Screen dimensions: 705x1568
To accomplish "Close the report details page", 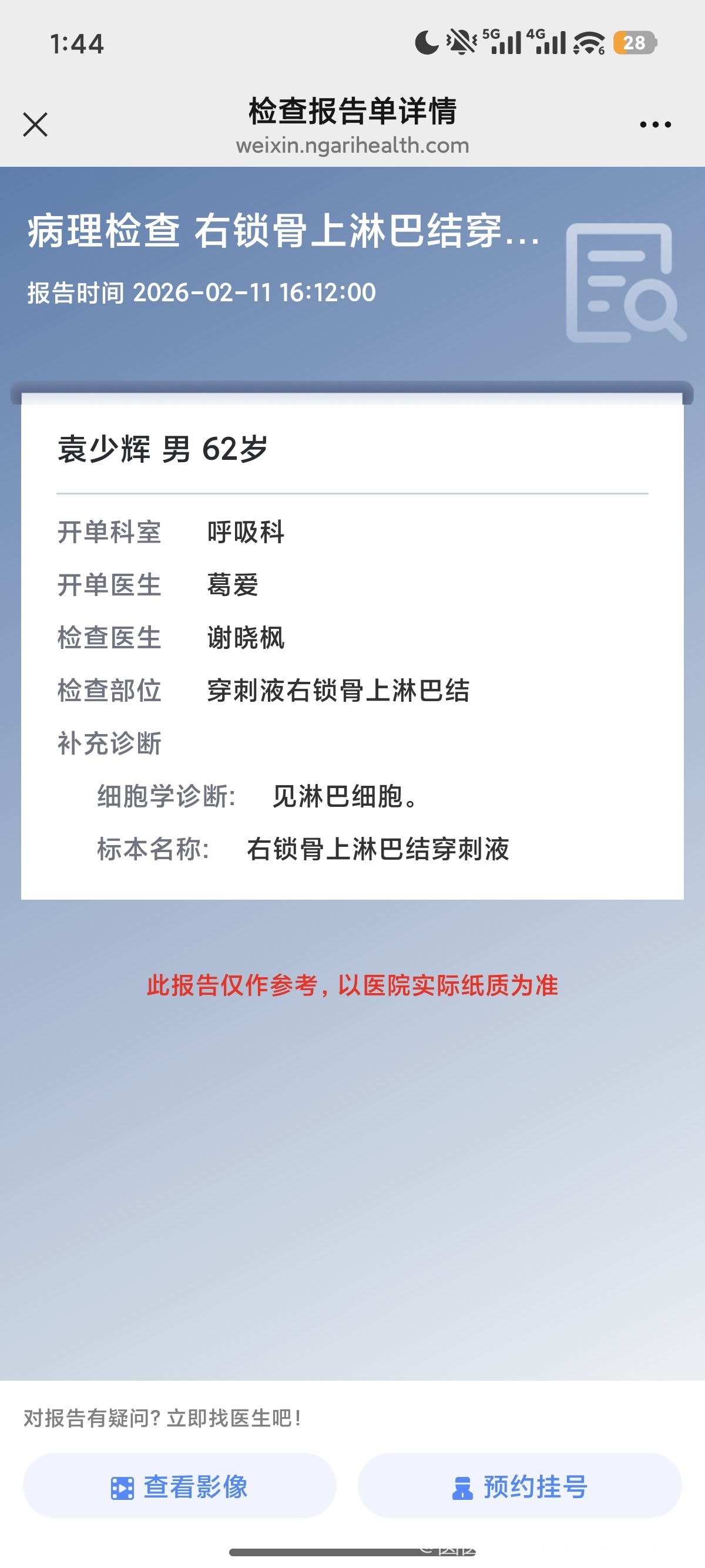I will click(x=35, y=125).
